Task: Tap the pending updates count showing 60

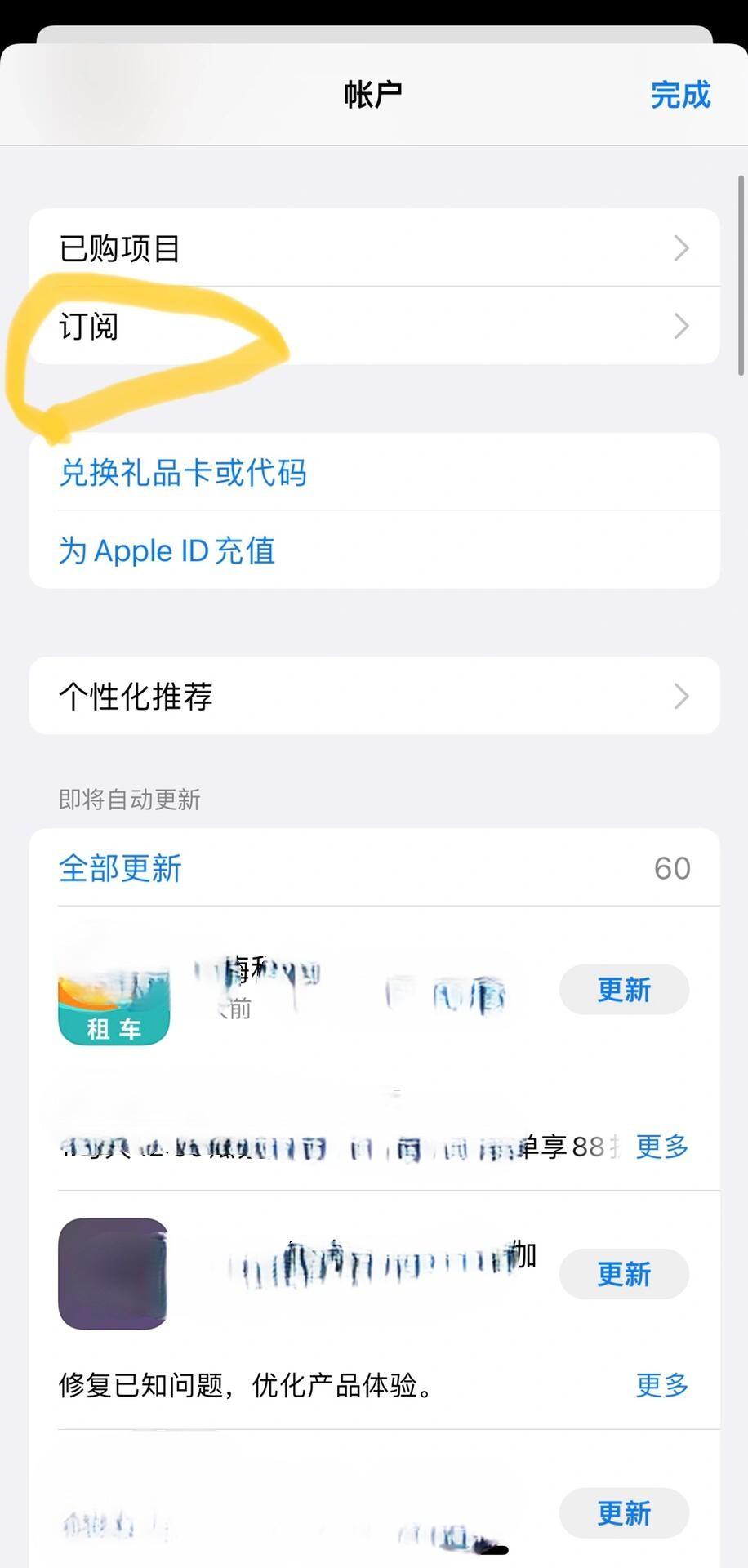Action: tap(671, 868)
